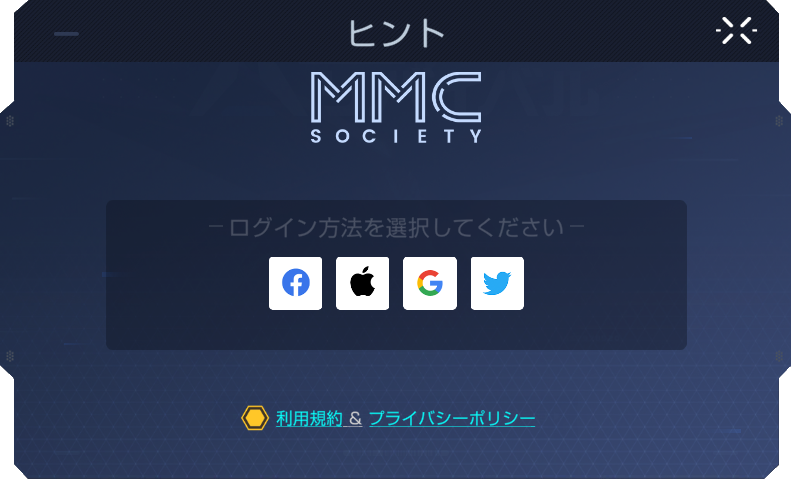Image resolution: width=791 pixels, height=479 pixels.
Task: Log in with Facebook
Action: point(295,284)
